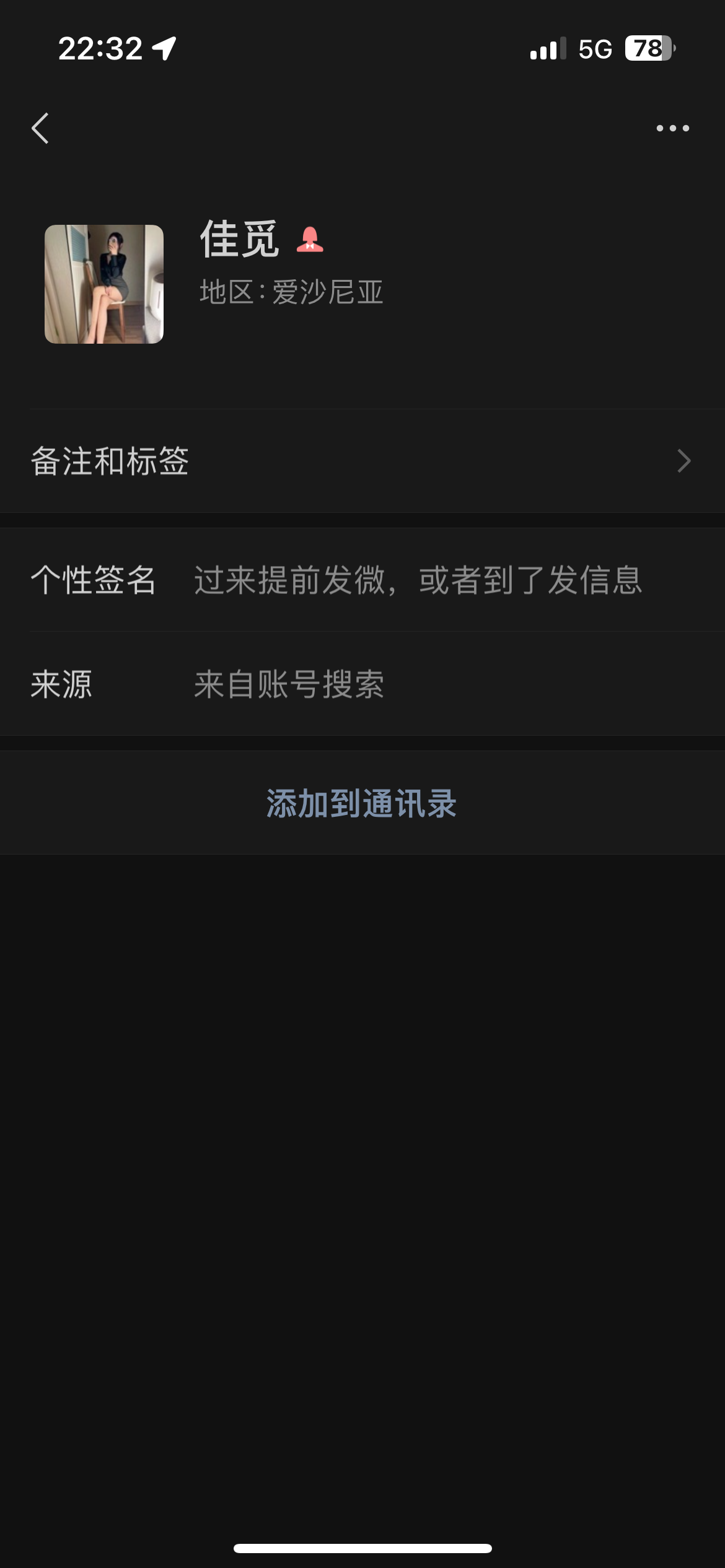Tap the location arrow icon in status bar
This screenshot has height=1568, width=725.
pos(164,50)
